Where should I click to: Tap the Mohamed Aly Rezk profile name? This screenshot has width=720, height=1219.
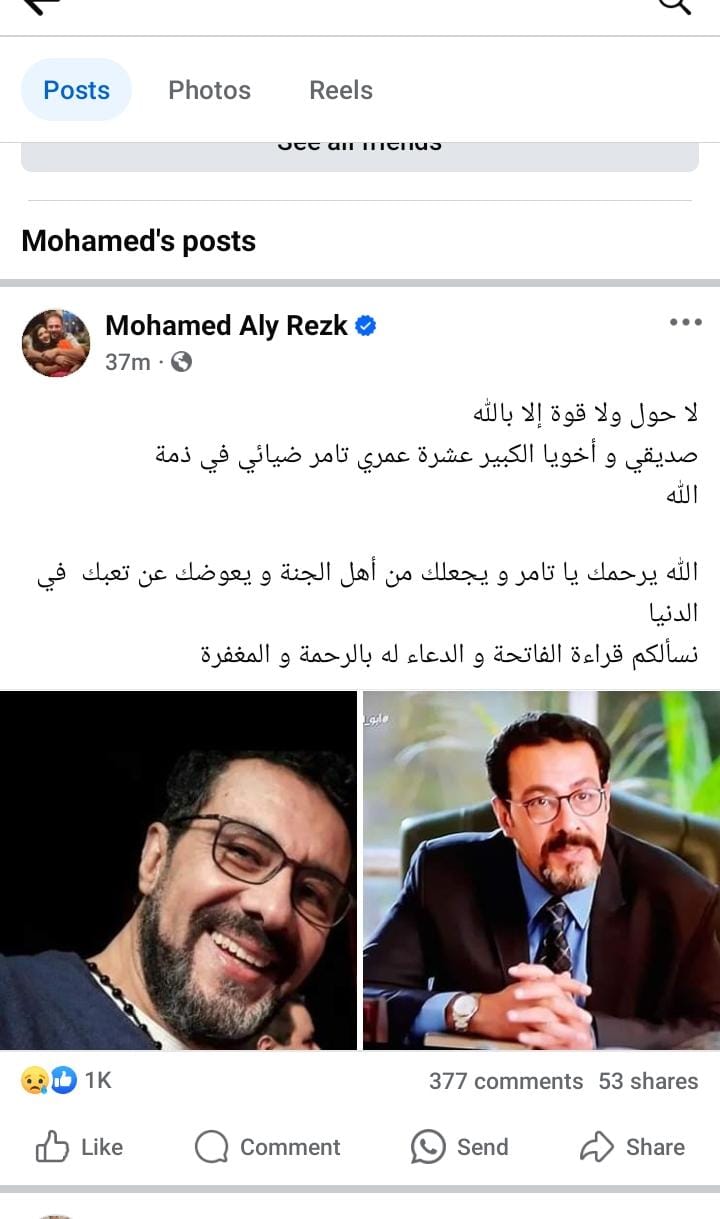point(226,325)
